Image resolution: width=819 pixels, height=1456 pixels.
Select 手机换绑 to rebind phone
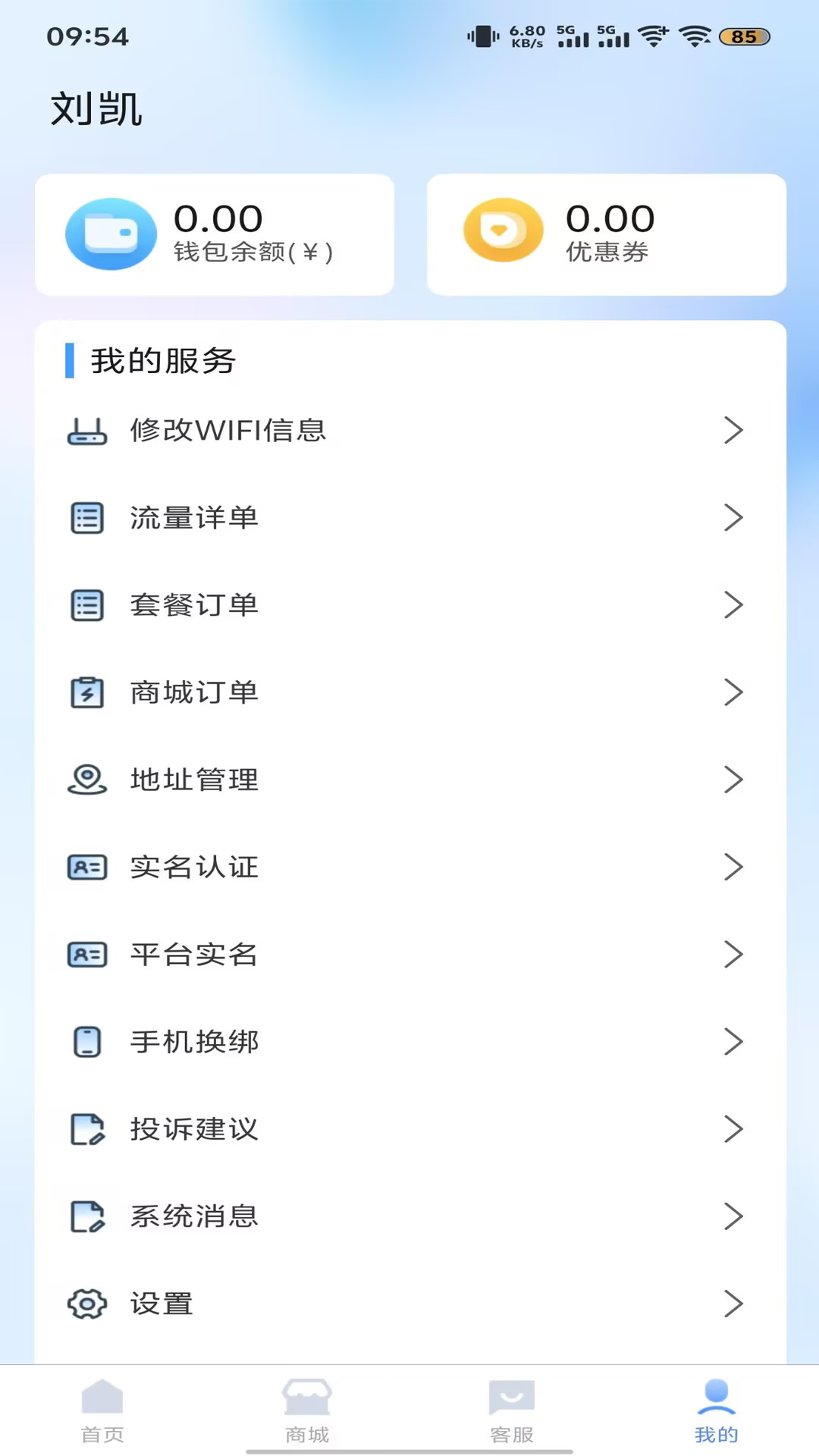(x=409, y=1042)
